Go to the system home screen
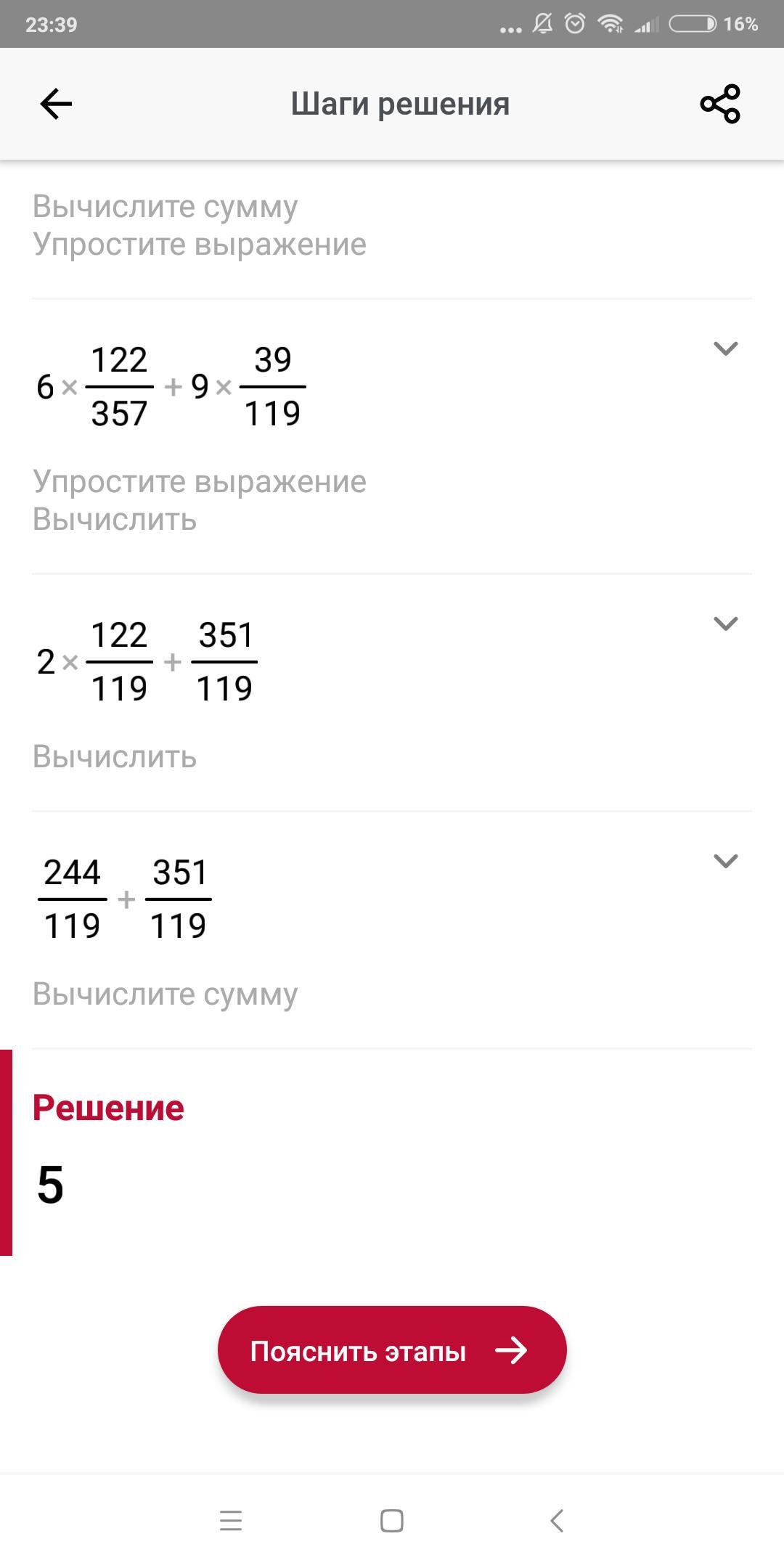The image size is (784, 1568). point(392,1520)
